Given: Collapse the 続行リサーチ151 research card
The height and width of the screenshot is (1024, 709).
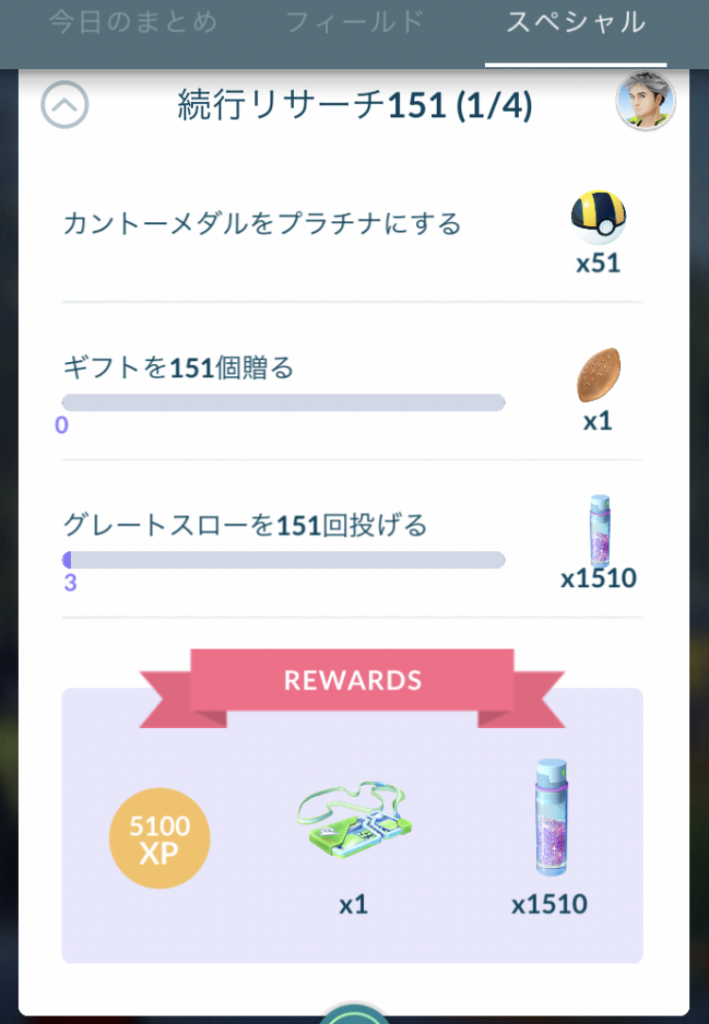Looking at the screenshot, I should click(x=65, y=104).
